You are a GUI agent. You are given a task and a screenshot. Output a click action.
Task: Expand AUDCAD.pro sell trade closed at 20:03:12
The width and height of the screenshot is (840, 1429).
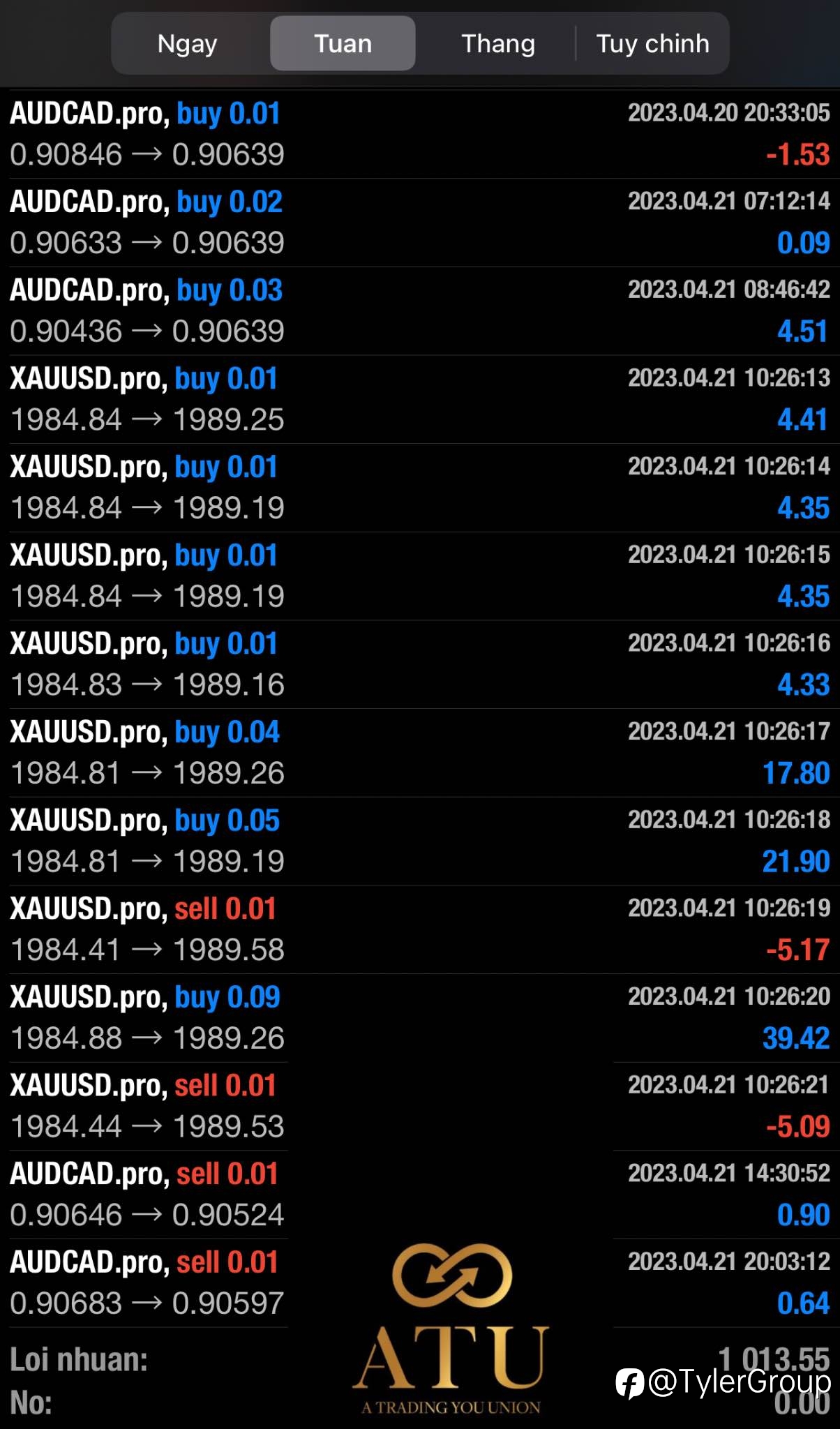[420, 1284]
